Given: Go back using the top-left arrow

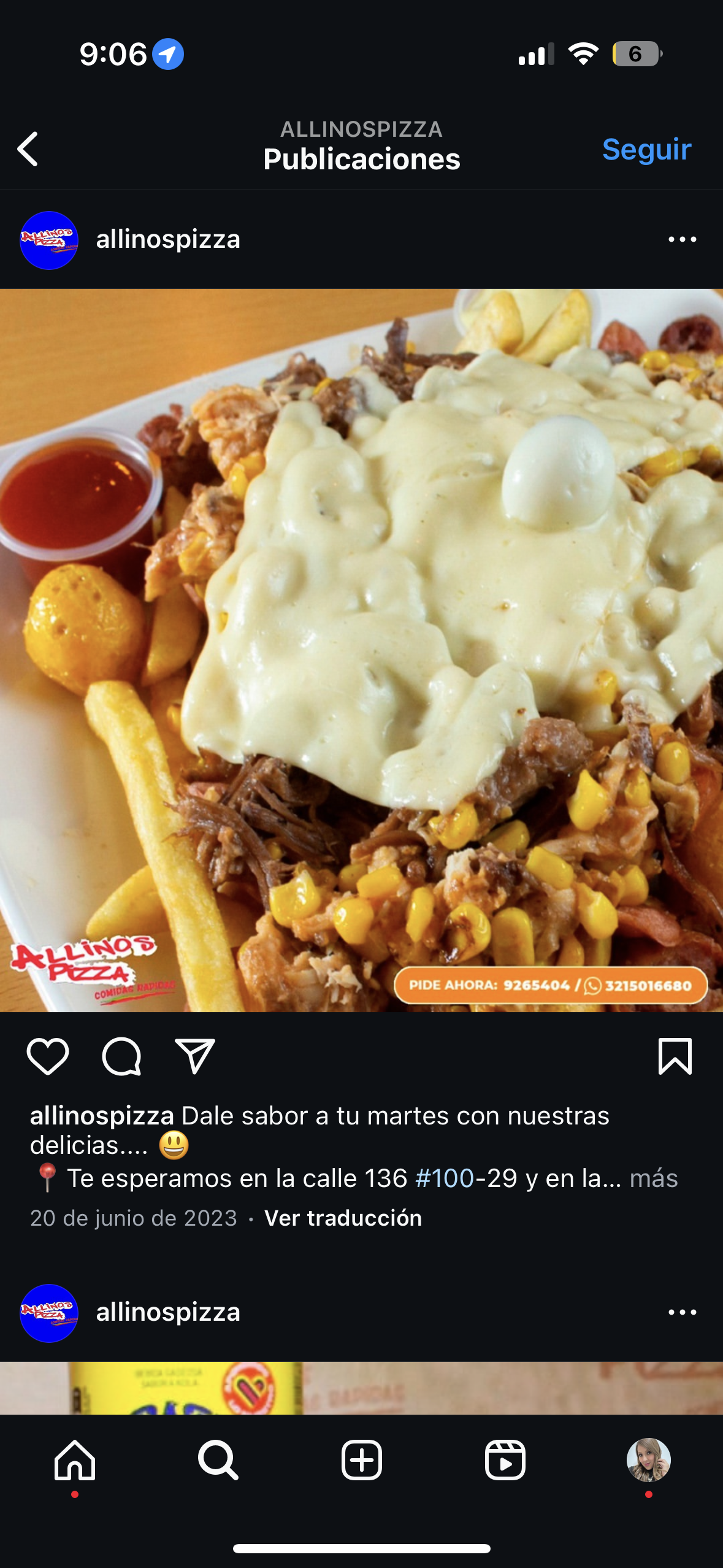Looking at the screenshot, I should 28,149.
